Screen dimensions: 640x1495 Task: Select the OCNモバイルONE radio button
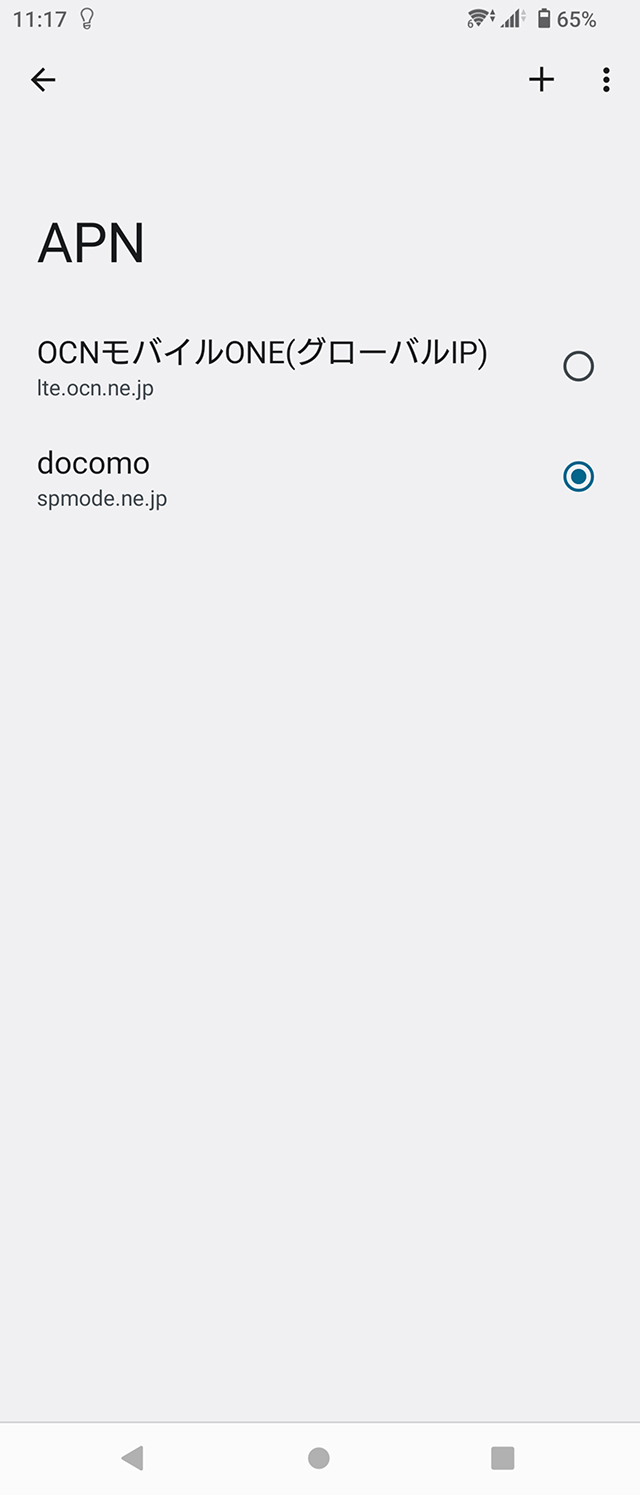(x=578, y=366)
